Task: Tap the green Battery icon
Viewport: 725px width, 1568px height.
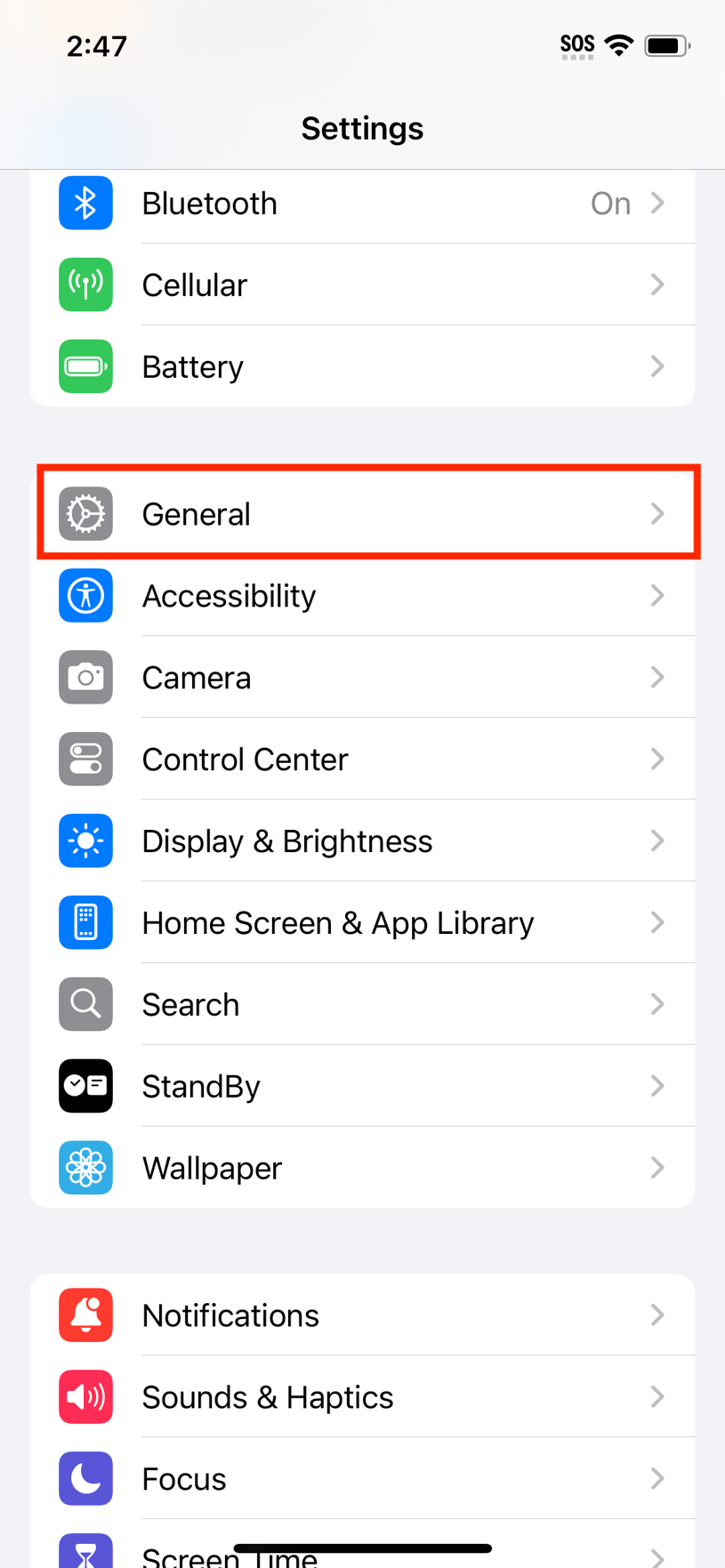Action: click(x=85, y=366)
